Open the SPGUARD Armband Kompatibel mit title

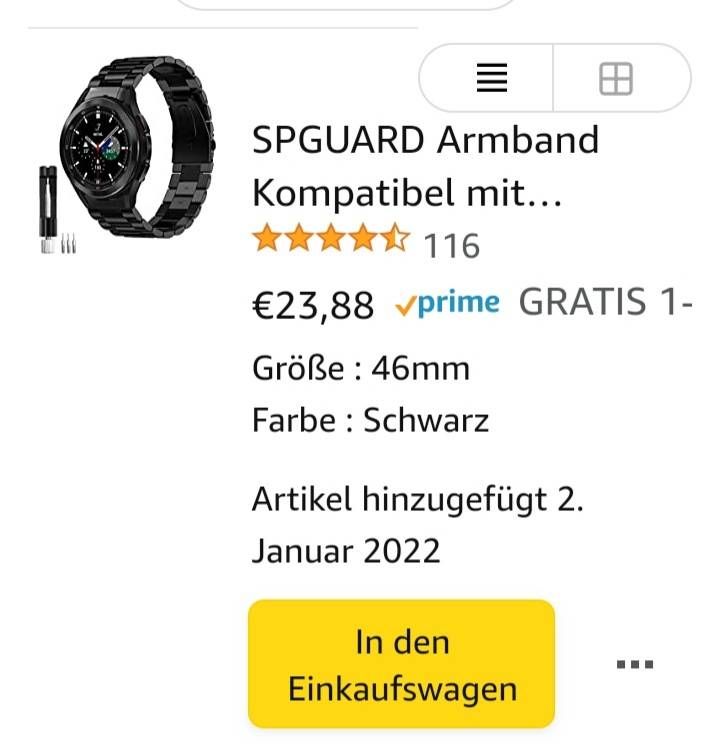425,165
